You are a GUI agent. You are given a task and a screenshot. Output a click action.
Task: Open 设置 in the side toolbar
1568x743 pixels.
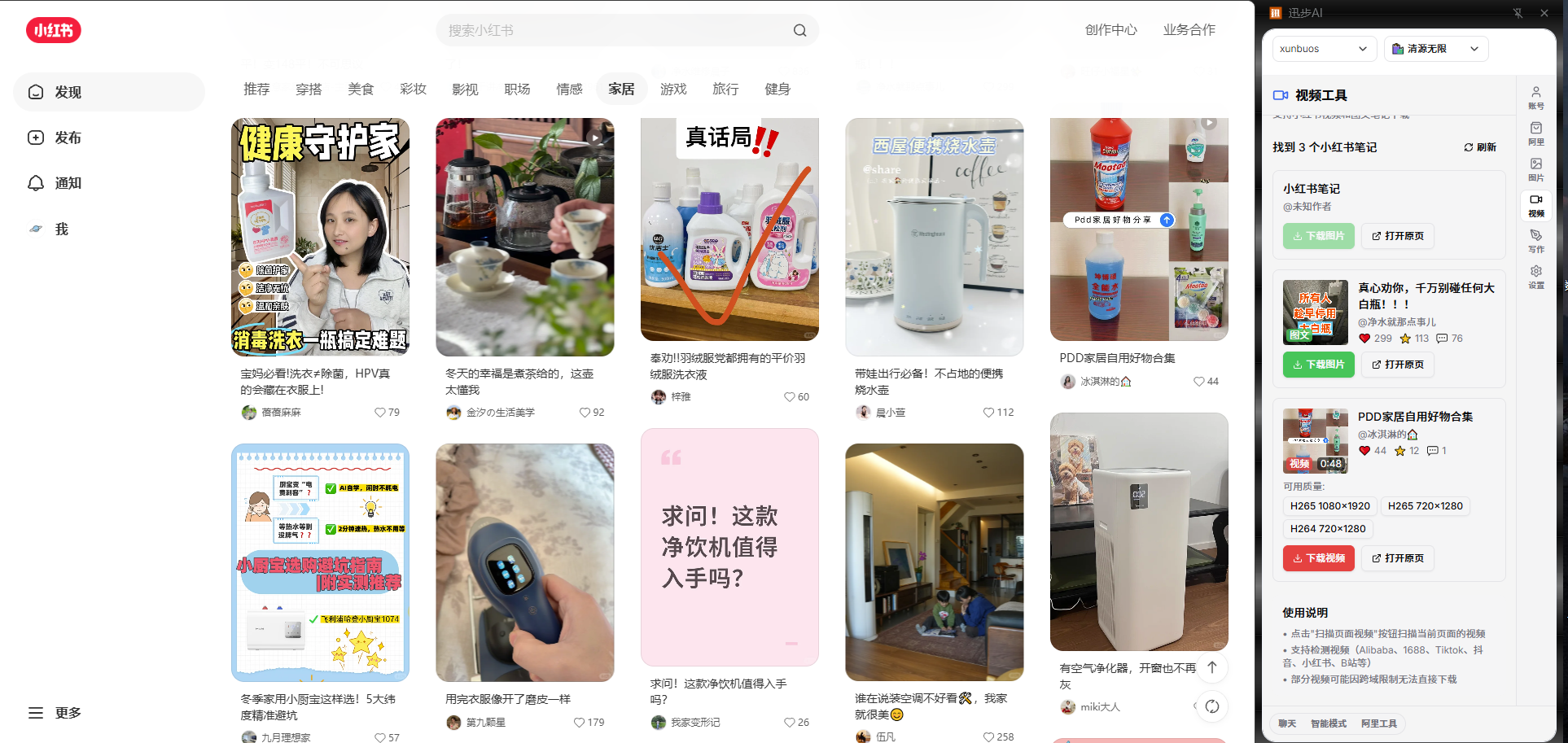tap(1535, 276)
